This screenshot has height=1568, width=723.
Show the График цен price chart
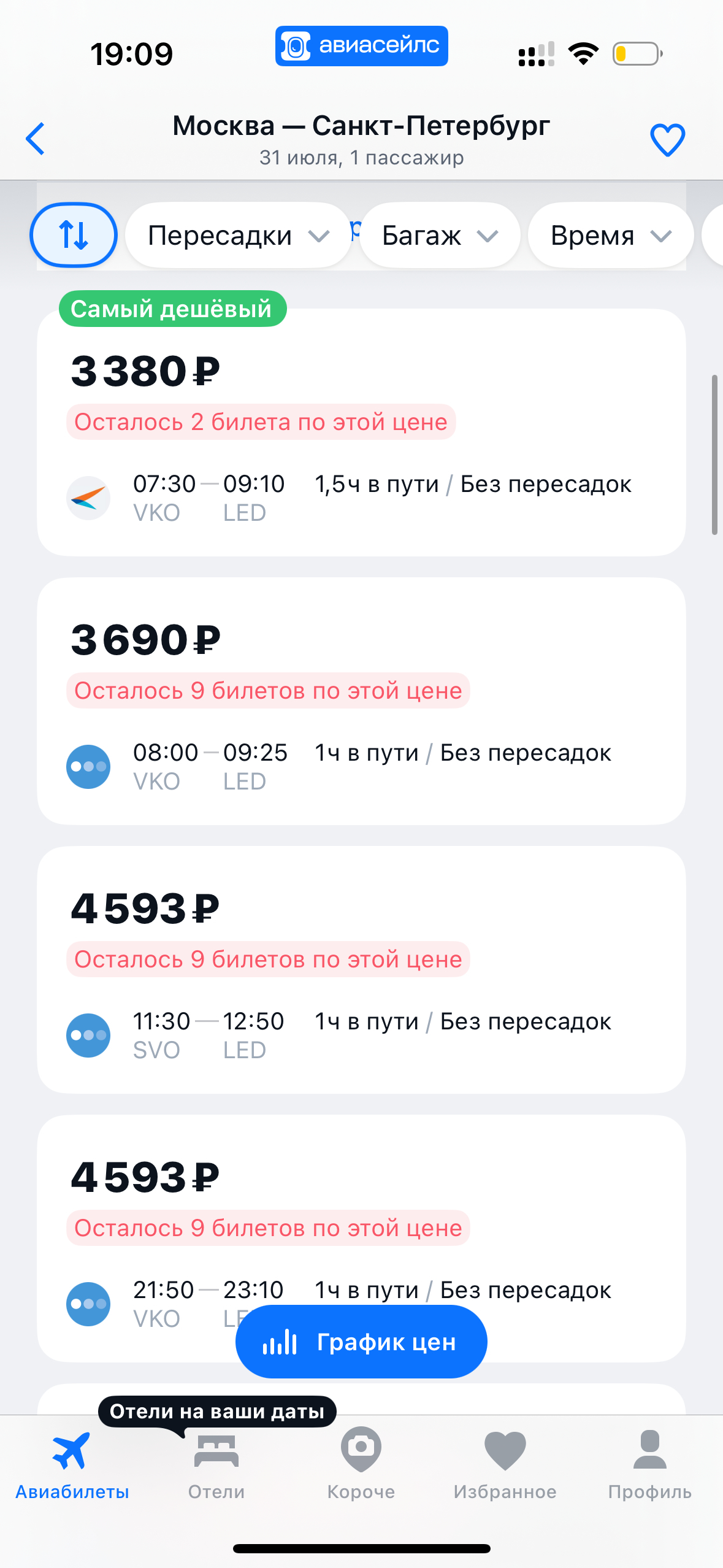(x=361, y=1342)
